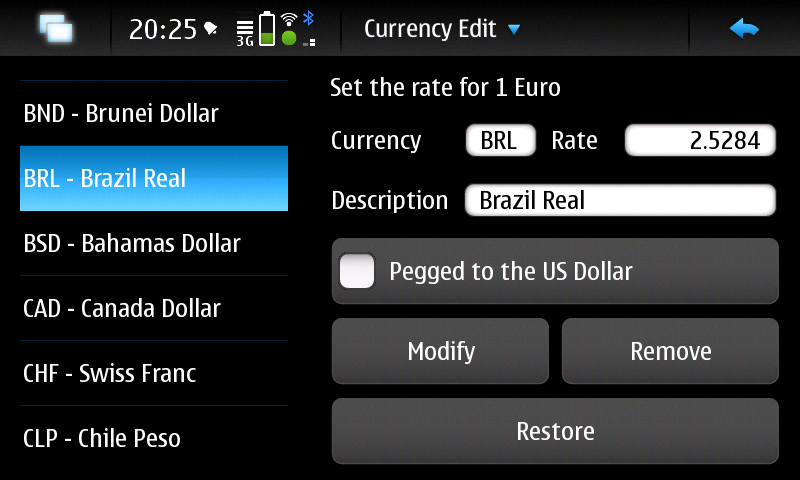Edit the Currency code field
The image size is (800, 480).
(498, 141)
